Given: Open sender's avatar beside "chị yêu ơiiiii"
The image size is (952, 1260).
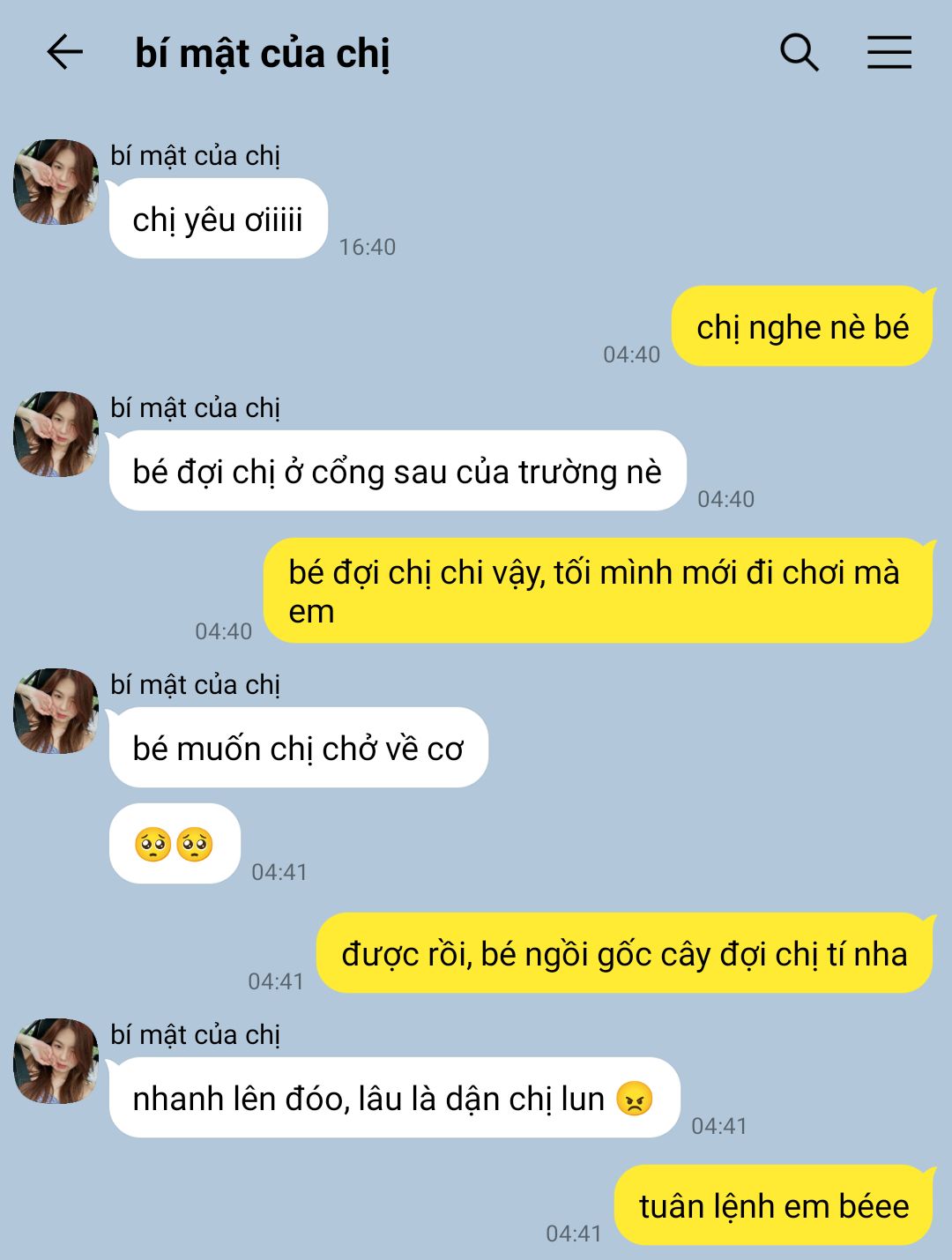Looking at the screenshot, I should [x=56, y=182].
